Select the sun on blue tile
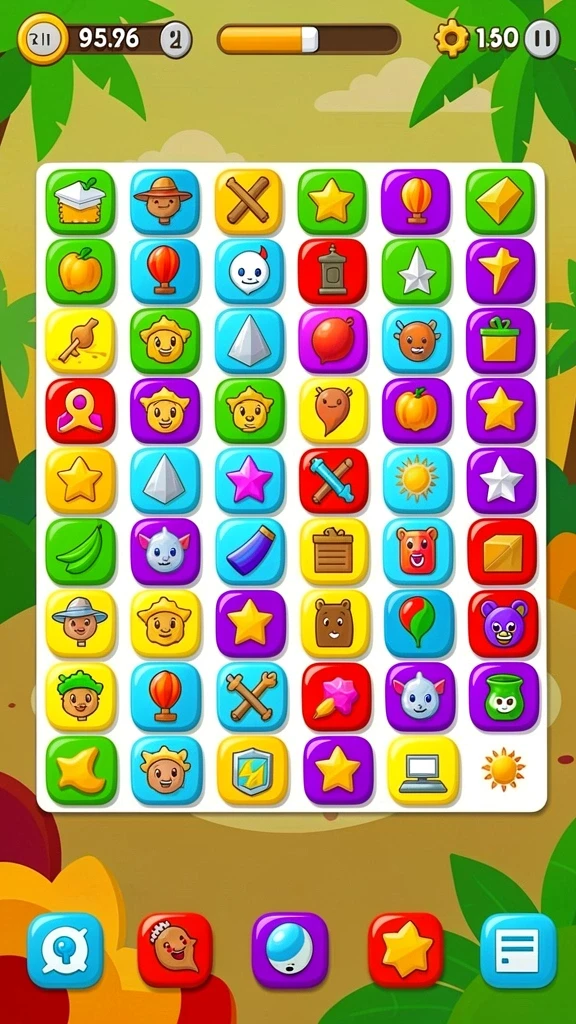The image size is (576, 1024). (x=418, y=481)
